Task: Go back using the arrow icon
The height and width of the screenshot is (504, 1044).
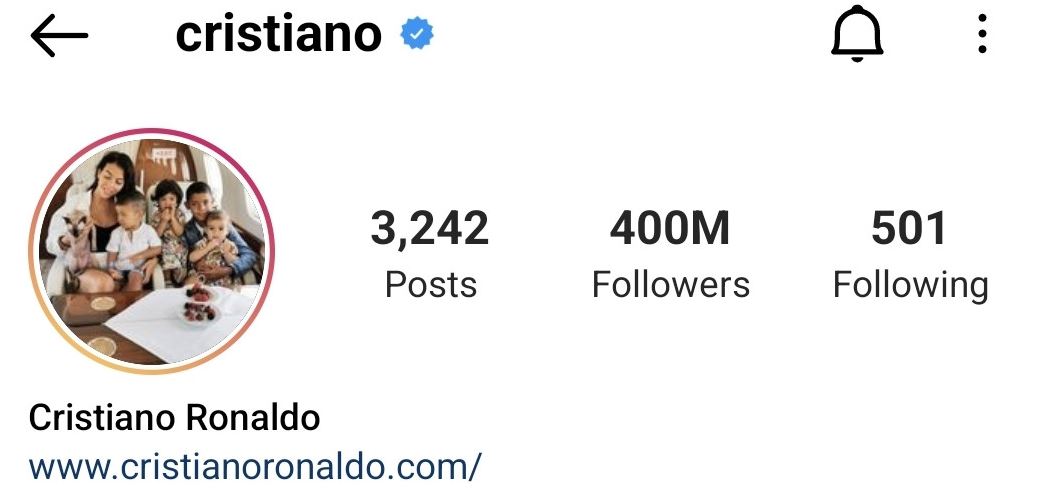Action: (x=59, y=37)
